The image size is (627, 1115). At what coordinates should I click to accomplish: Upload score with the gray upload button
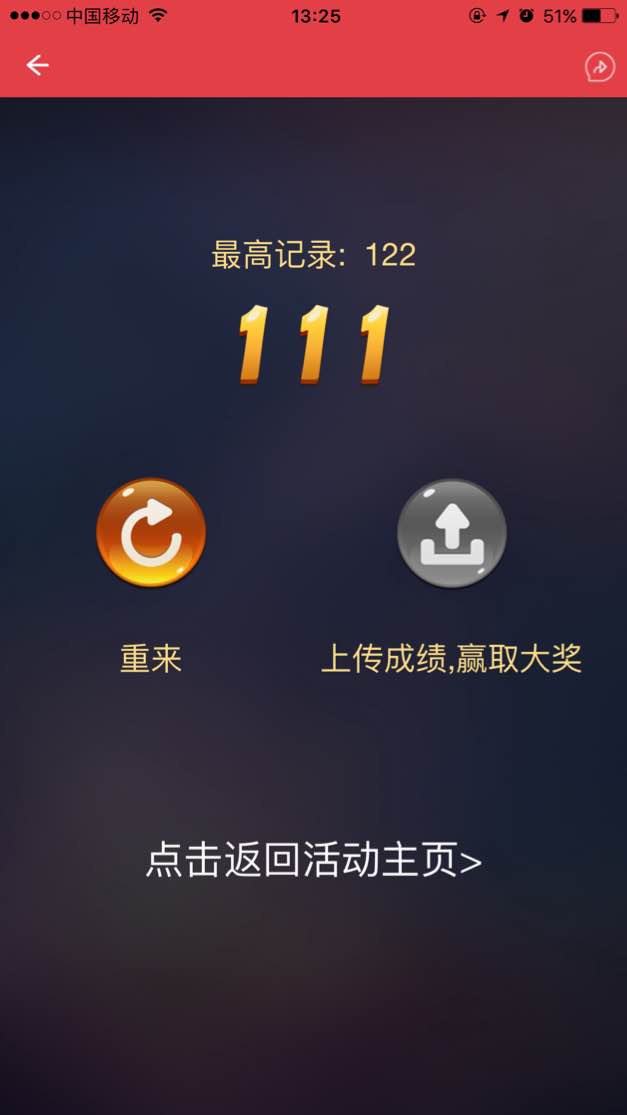click(x=452, y=533)
